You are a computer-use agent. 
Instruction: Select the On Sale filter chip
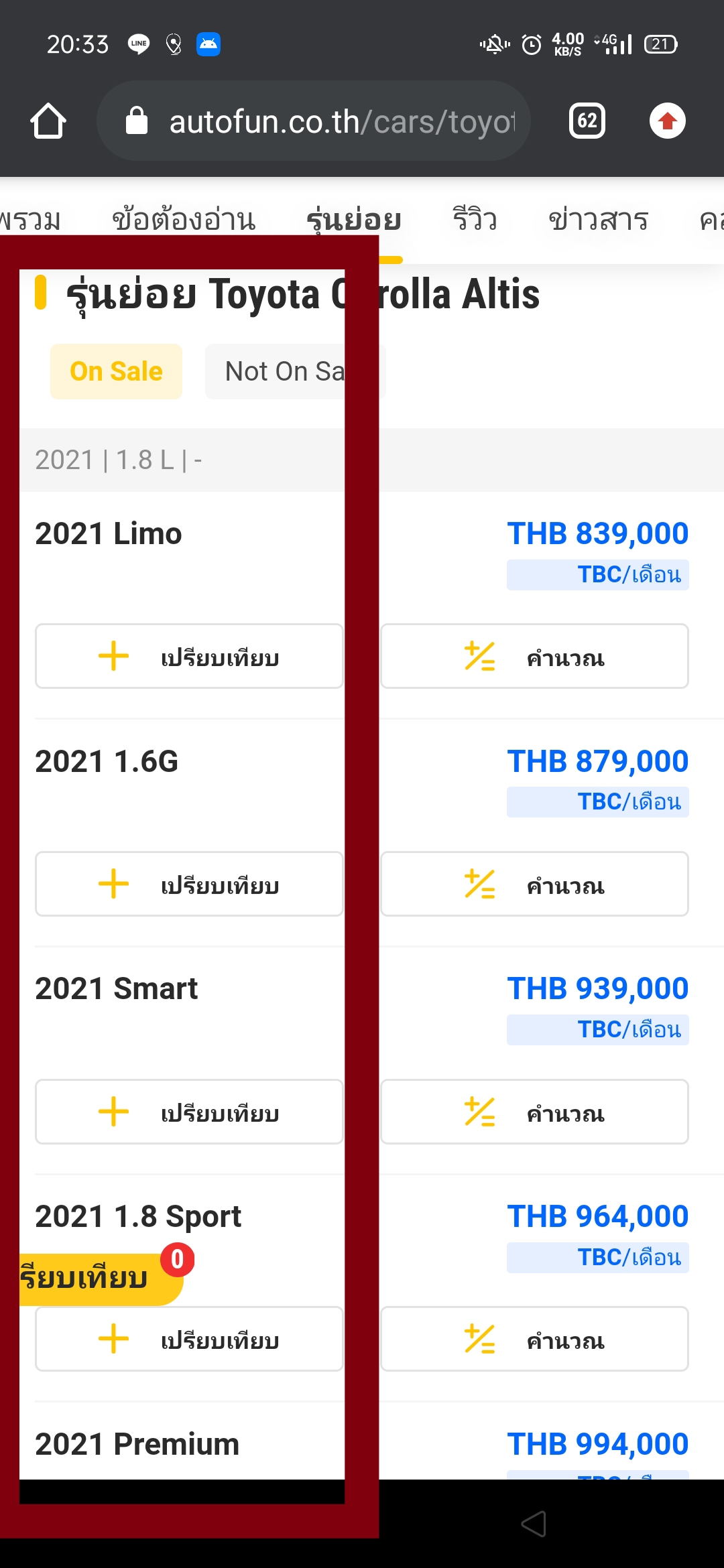click(x=116, y=371)
